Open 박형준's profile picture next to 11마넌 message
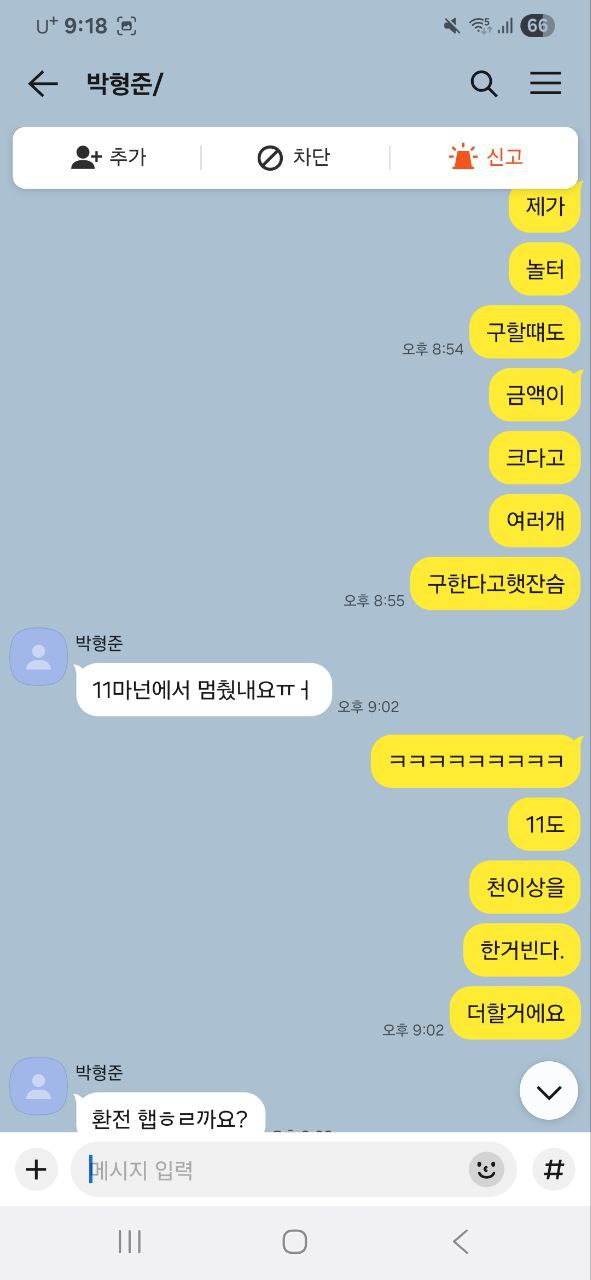This screenshot has width=591, height=1280. [x=38, y=656]
